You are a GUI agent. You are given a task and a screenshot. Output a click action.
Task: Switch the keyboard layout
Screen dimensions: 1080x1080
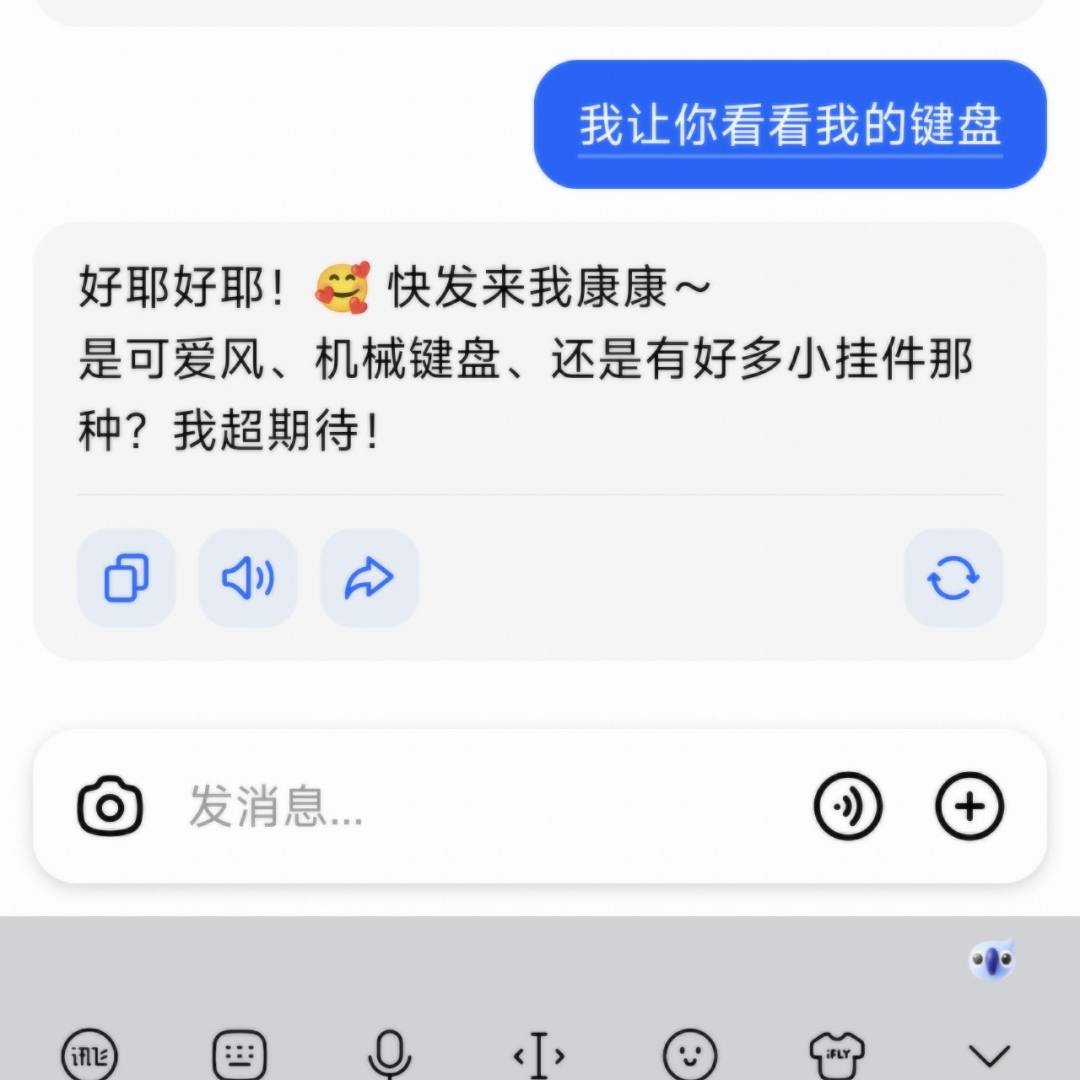point(240,1055)
